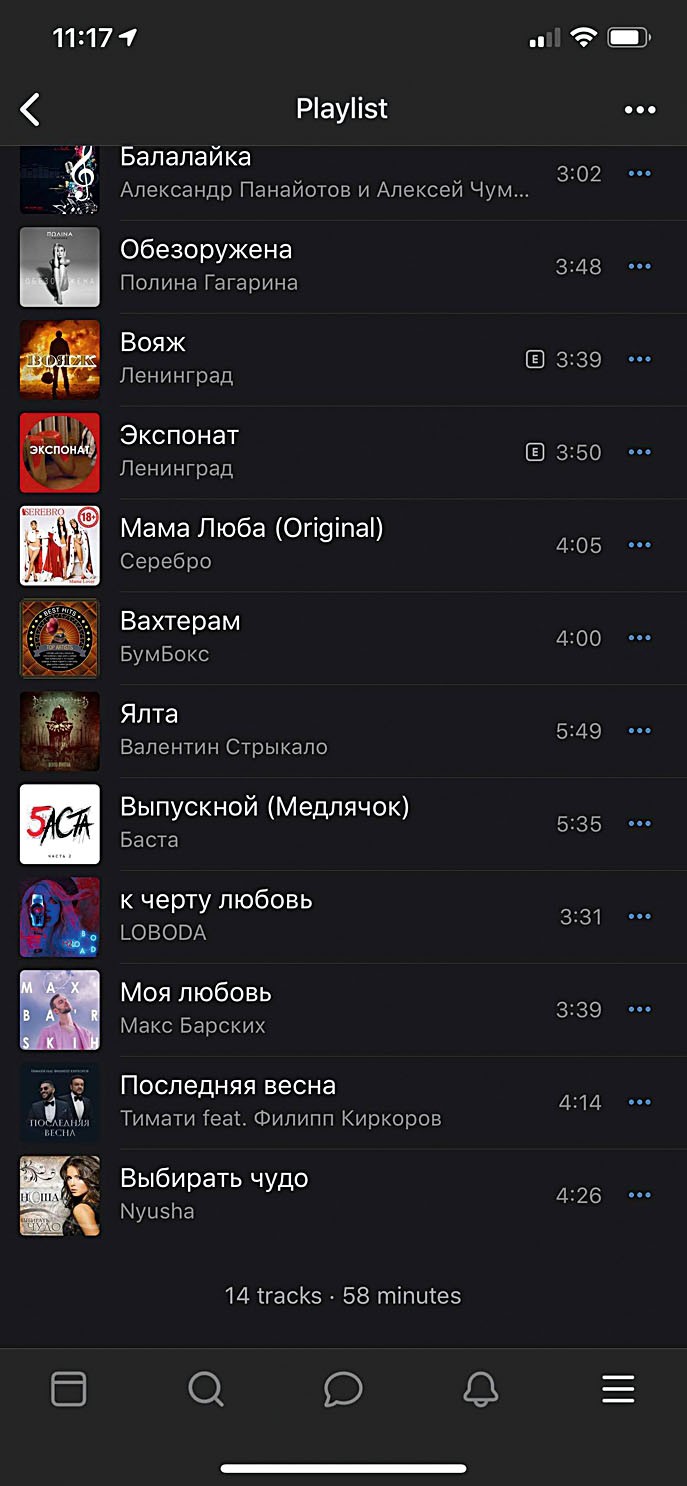Open the notifications bell tab
The width and height of the screenshot is (687, 1486).
tap(481, 1389)
